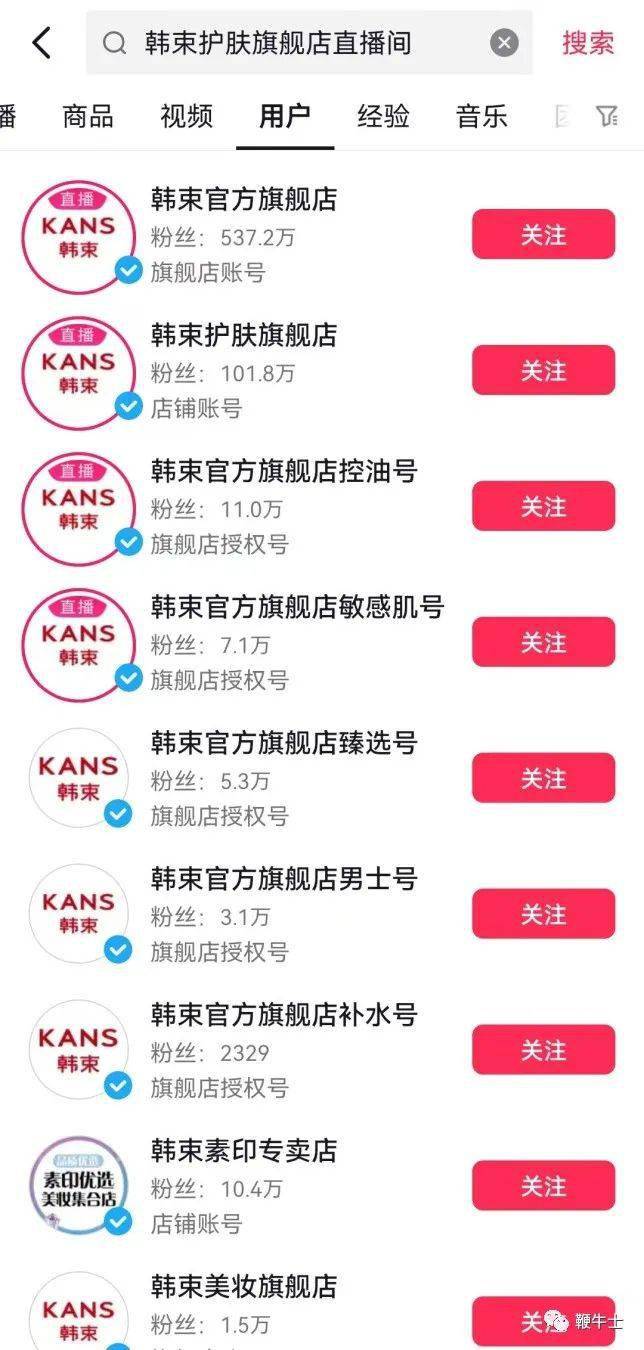Switch to the 音乐 tab
Viewport: 644px width, 1350px height.
[x=481, y=116]
